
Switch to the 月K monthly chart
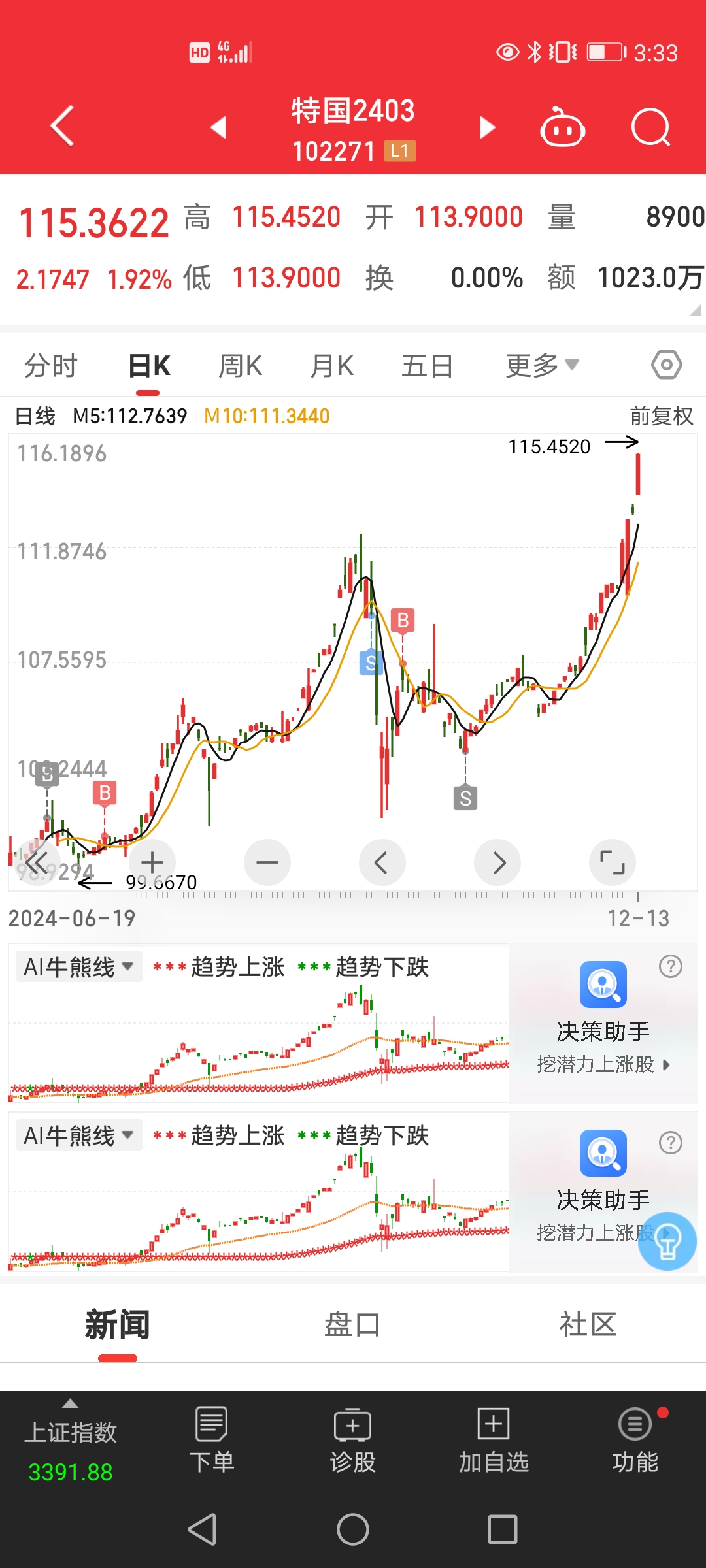(332, 366)
